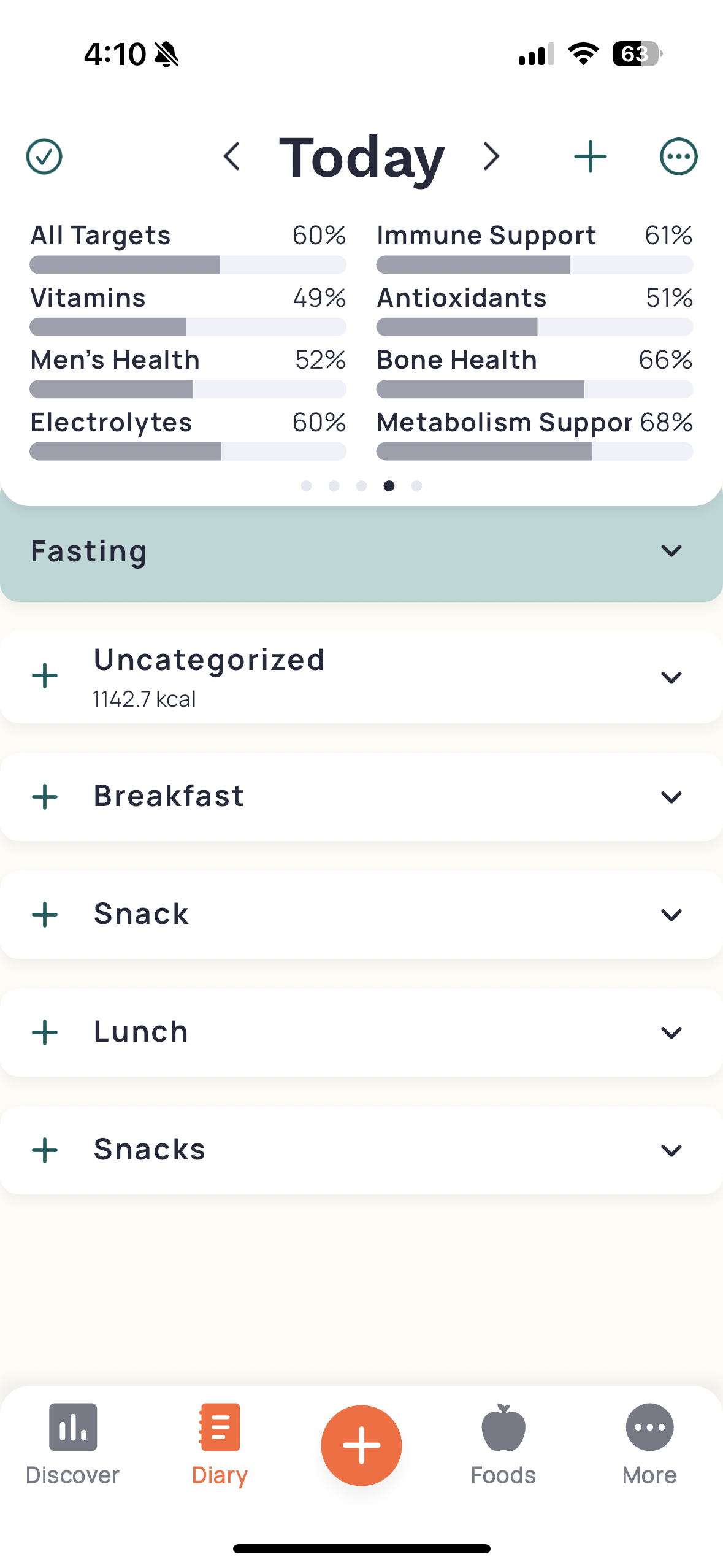Tap the plus icon in the header
Viewport: 723px width, 1568px height.
pos(589,156)
